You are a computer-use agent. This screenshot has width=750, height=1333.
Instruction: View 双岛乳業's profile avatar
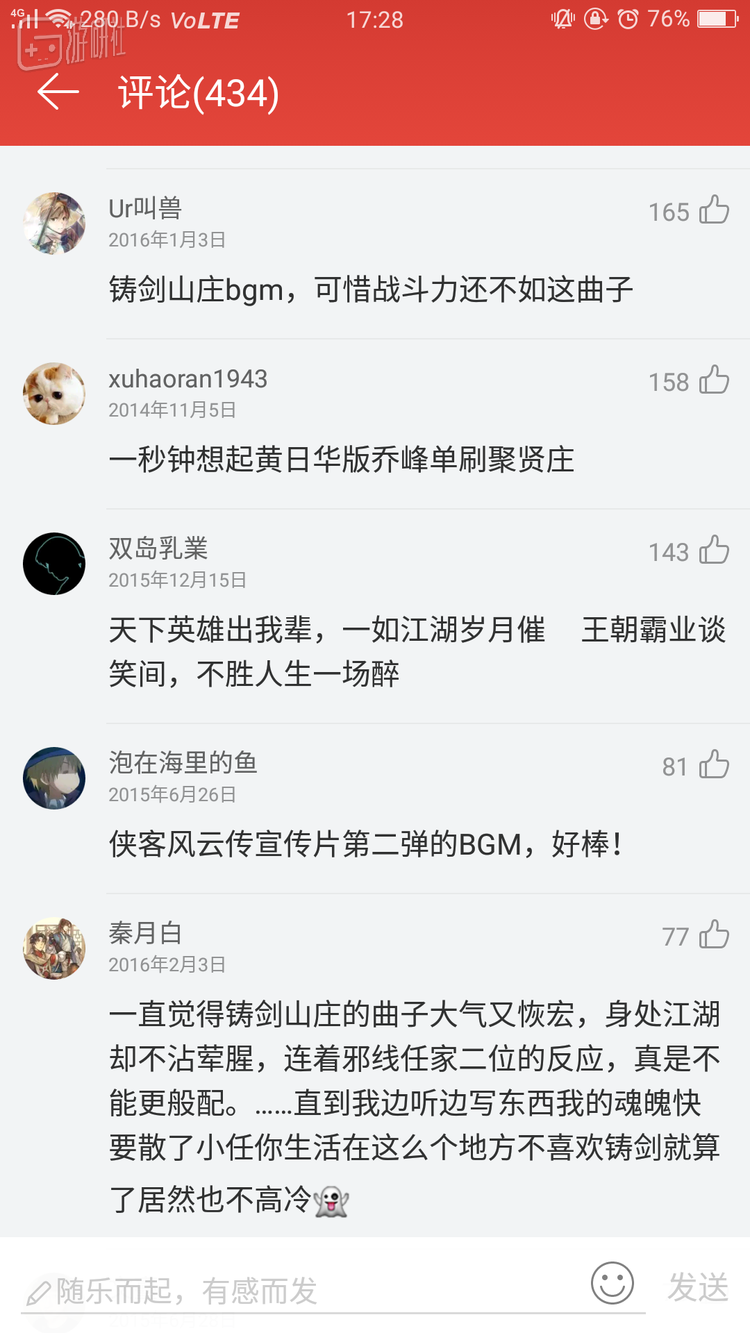tap(54, 563)
